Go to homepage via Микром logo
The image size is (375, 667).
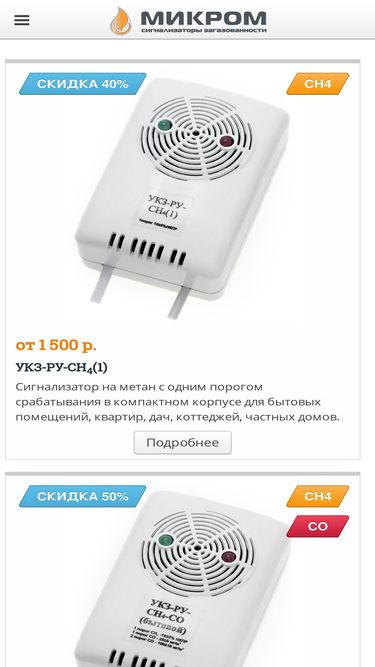coord(188,20)
